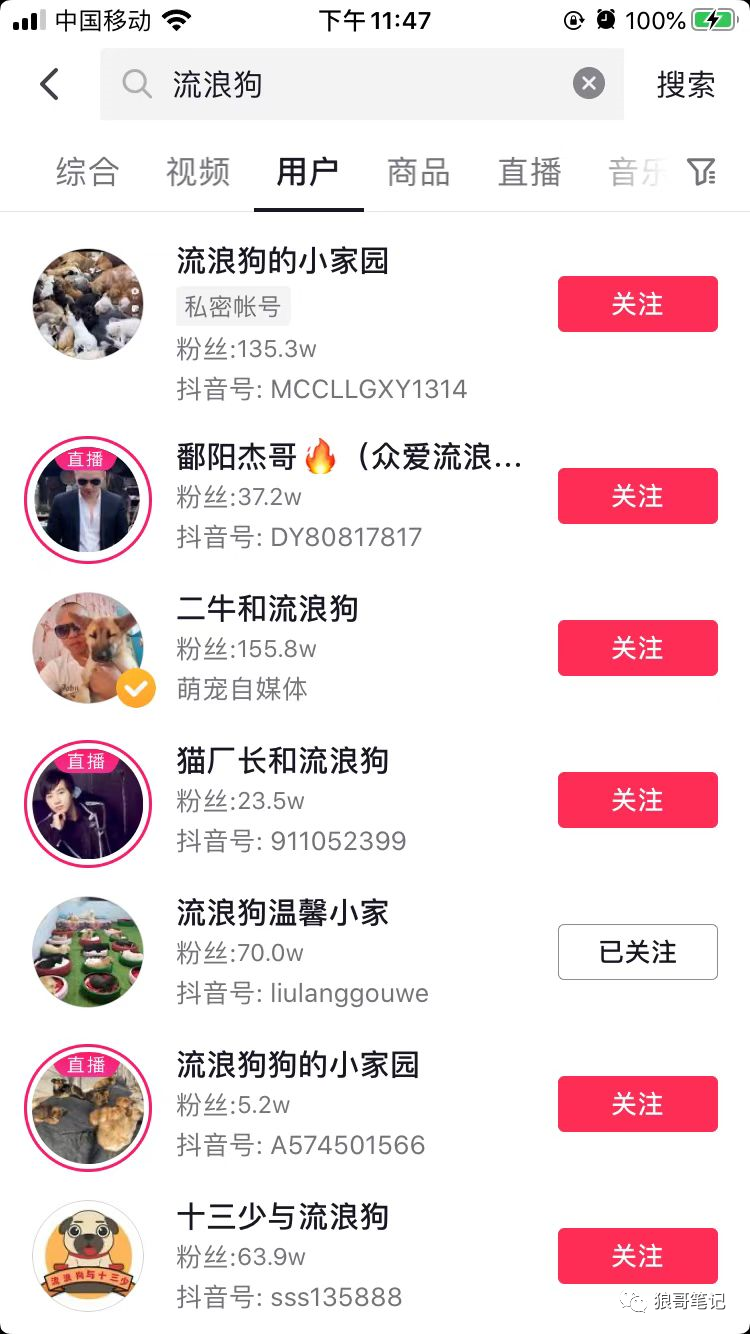Screen dimensions: 750x1334
Task: Open the profile of 二牛和流浪狗
Action: click(267, 609)
